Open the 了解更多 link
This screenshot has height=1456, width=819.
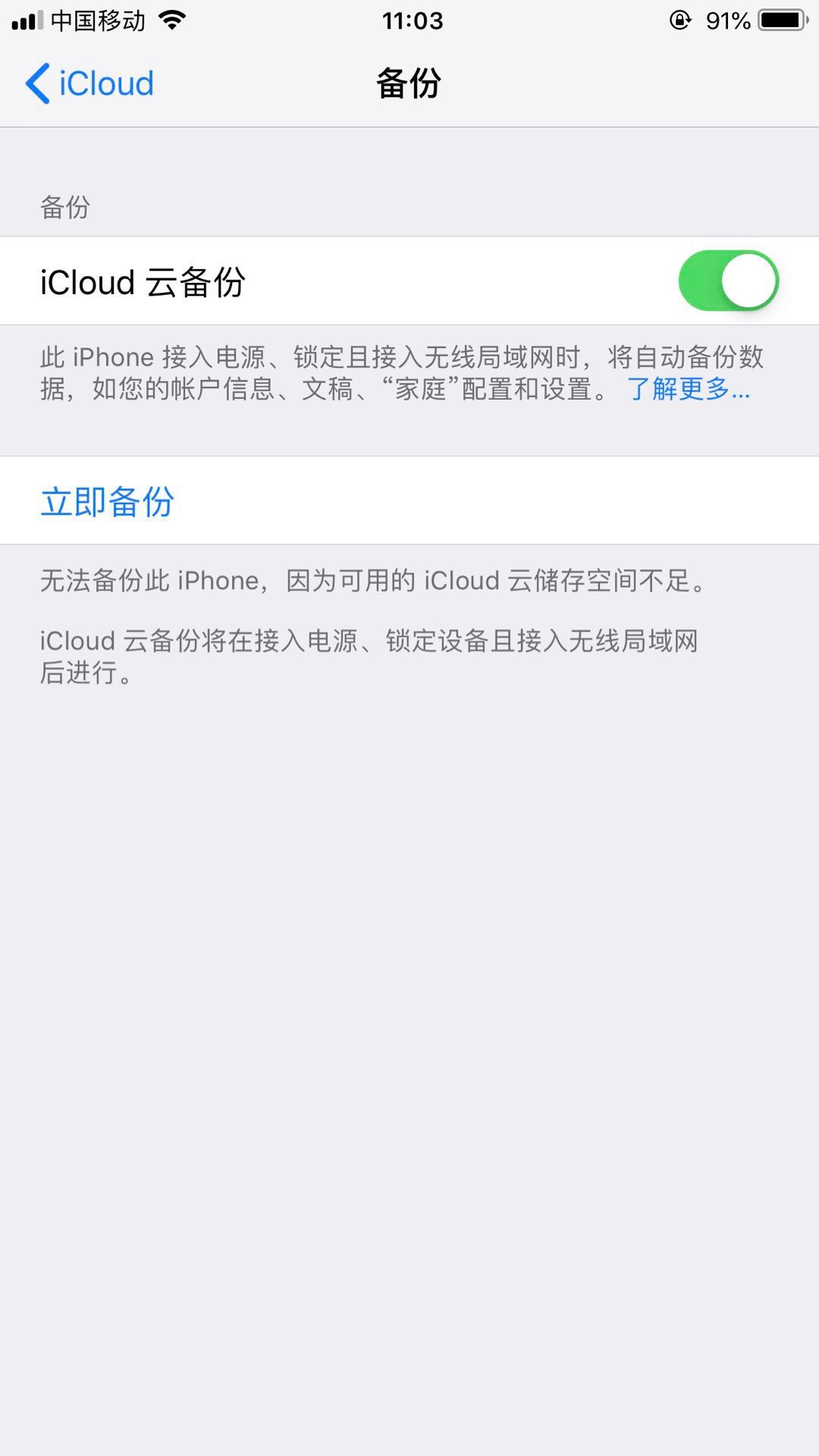[x=687, y=390]
